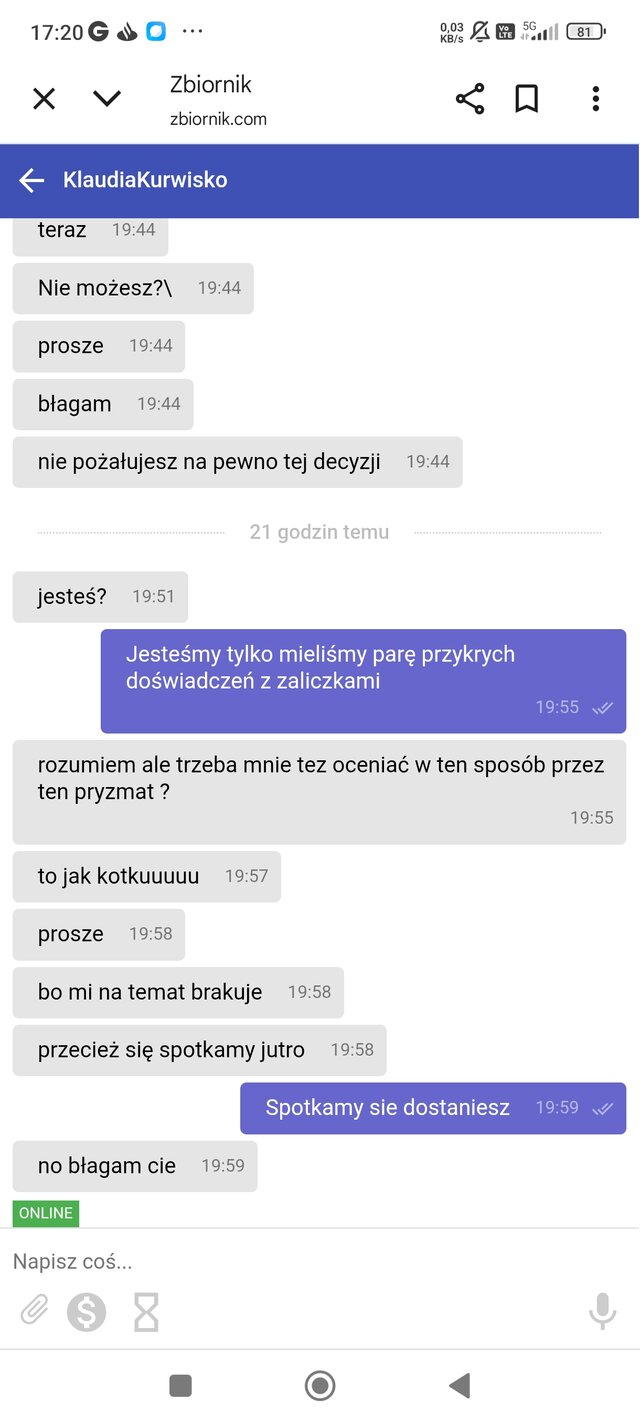Share the Zbiornik page
This screenshot has width=640, height=1423.
pyautogui.click(x=470, y=98)
